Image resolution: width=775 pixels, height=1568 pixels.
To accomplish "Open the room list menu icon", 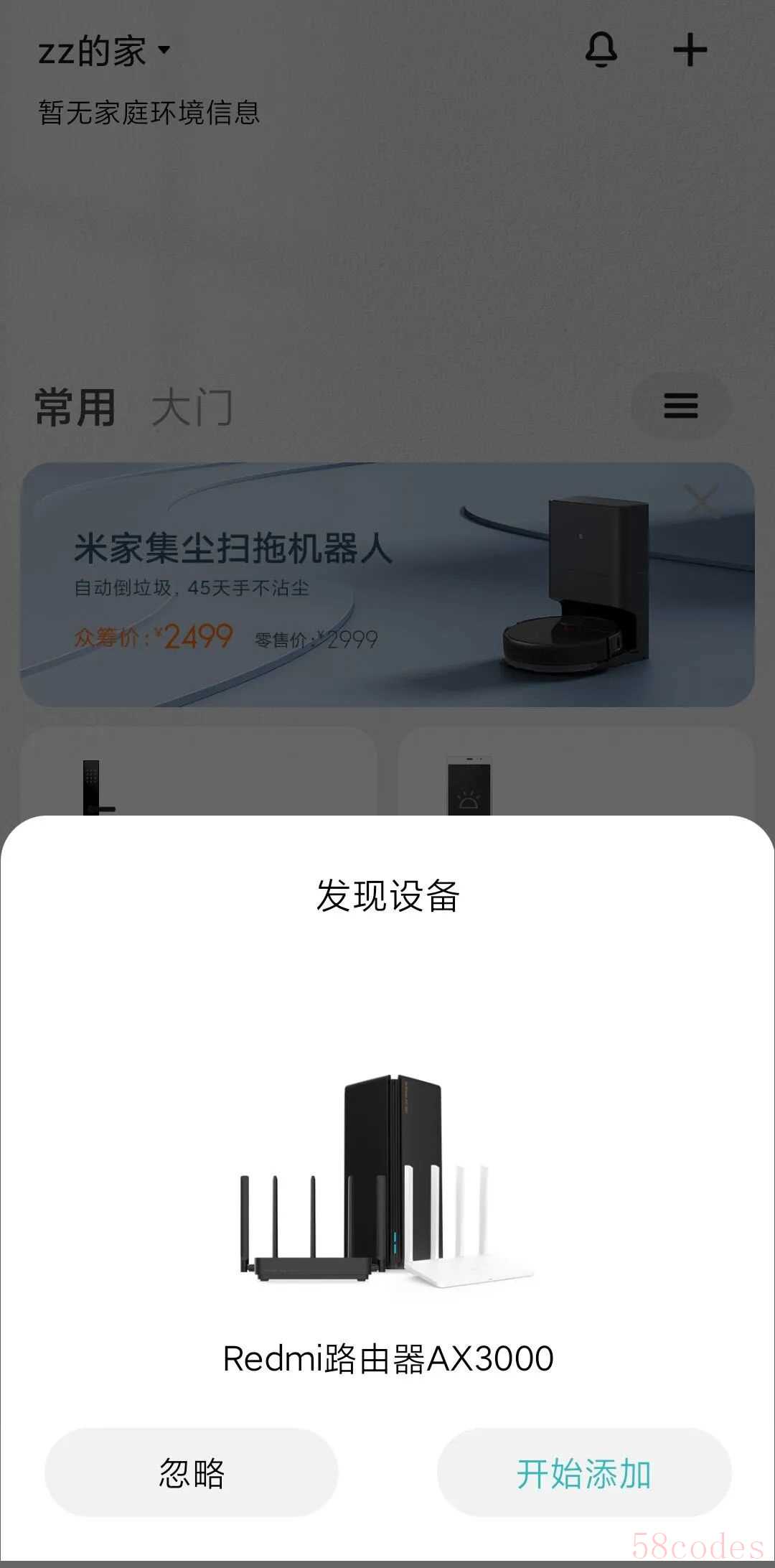I will [x=680, y=406].
